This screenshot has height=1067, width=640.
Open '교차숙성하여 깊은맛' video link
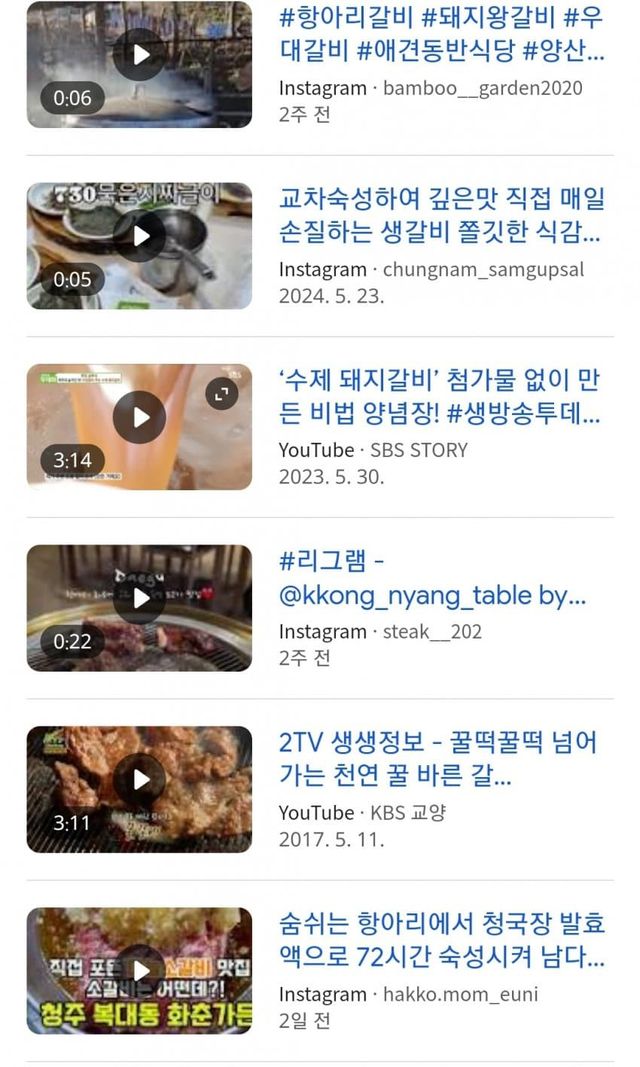click(440, 215)
